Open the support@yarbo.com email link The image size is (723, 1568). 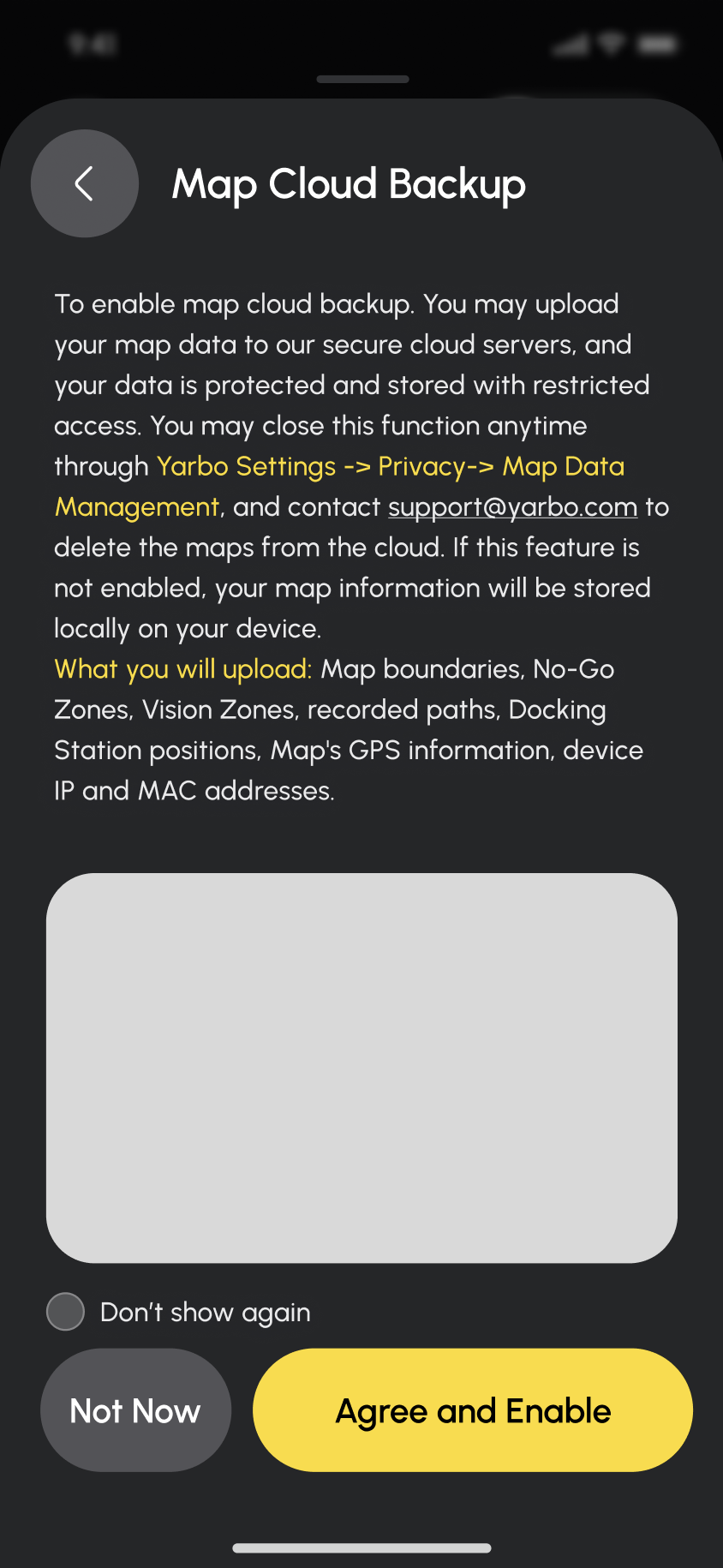[512, 507]
